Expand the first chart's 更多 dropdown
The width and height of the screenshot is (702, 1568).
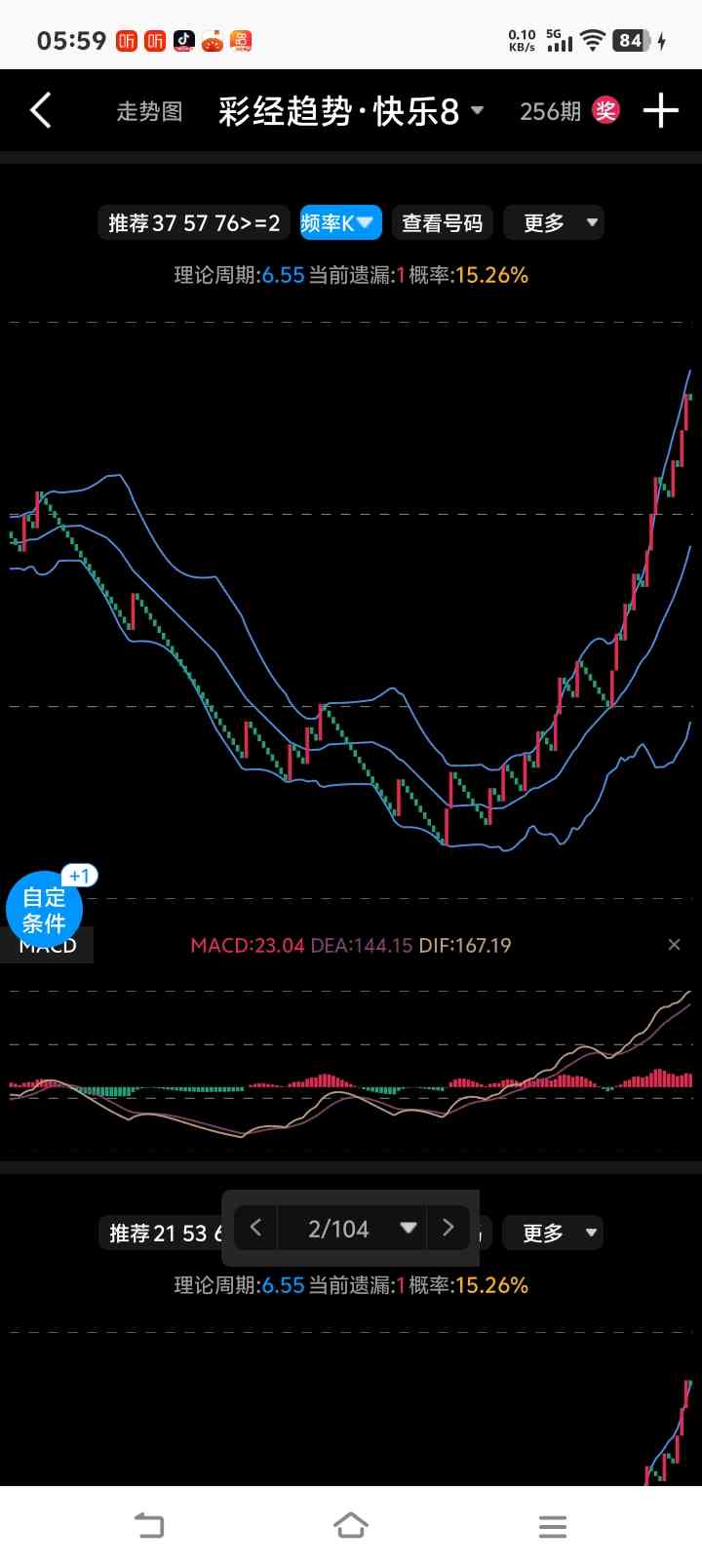tap(554, 223)
